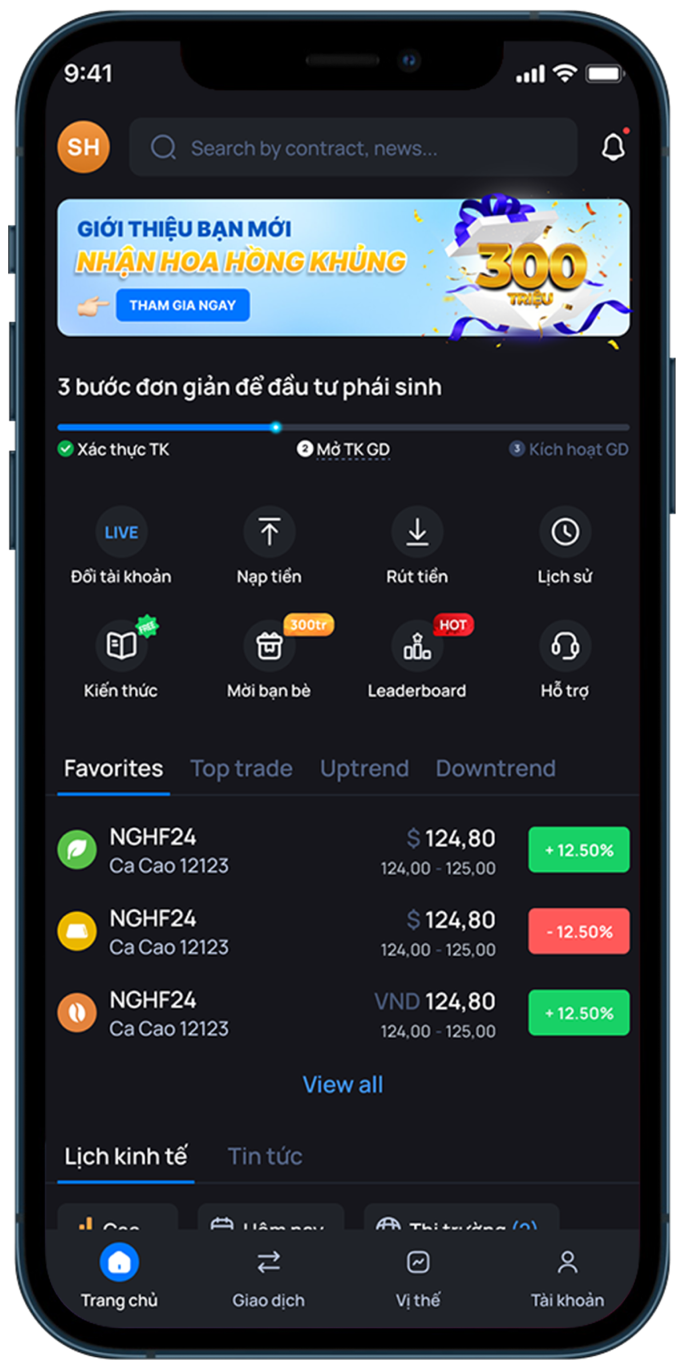Switch to the Tin tức tab

coord(265,1156)
